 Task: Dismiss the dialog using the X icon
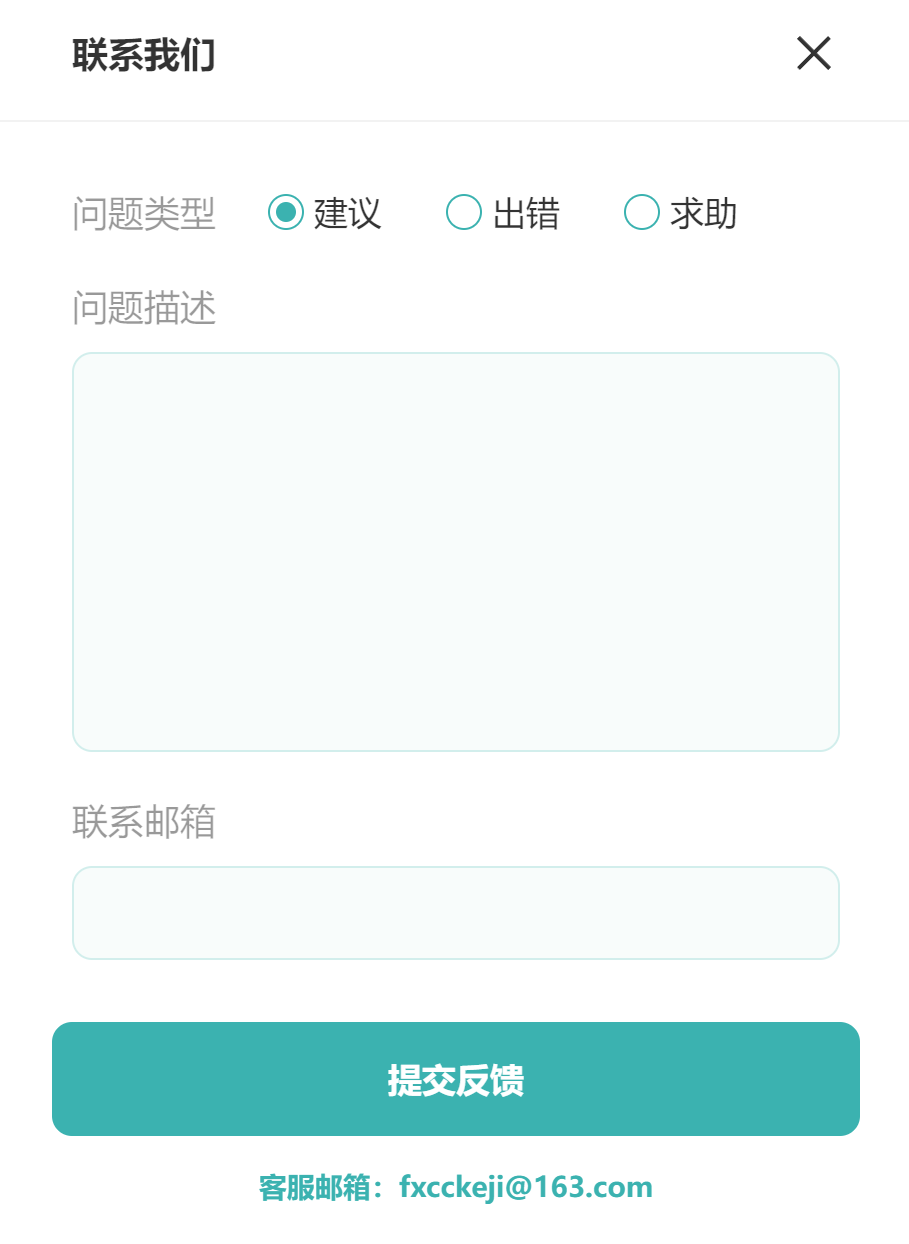click(813, 54)
